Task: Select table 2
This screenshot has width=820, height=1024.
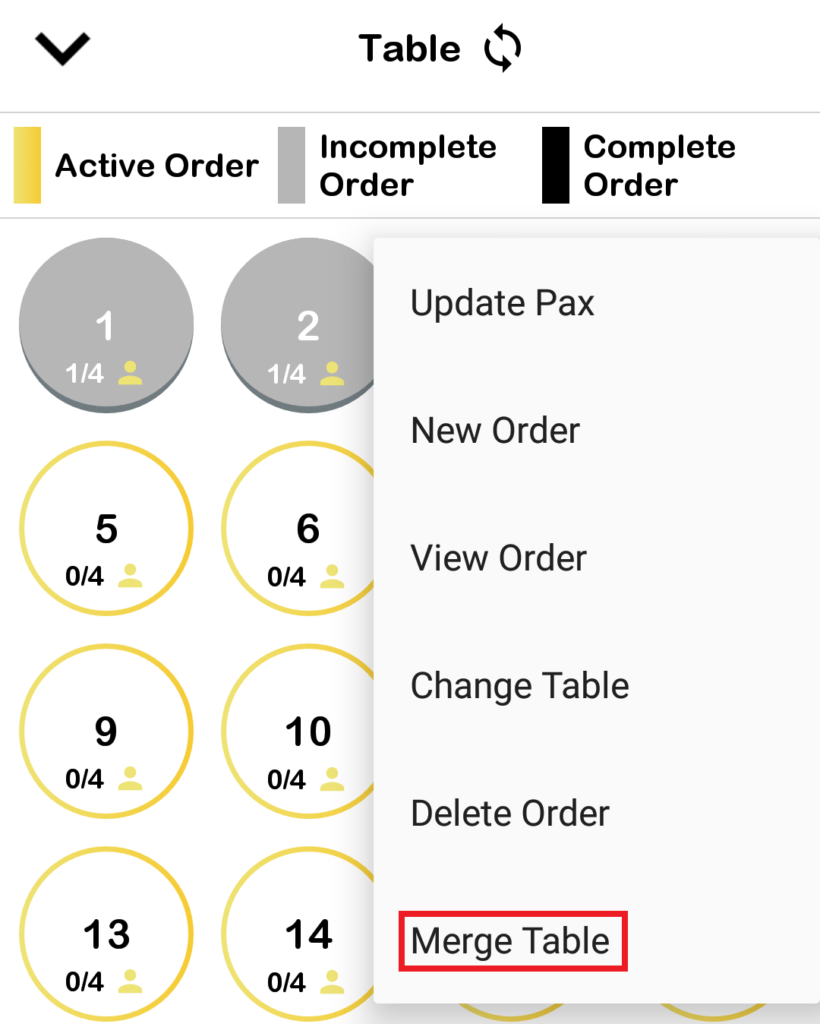Action: tap(300, 326)
